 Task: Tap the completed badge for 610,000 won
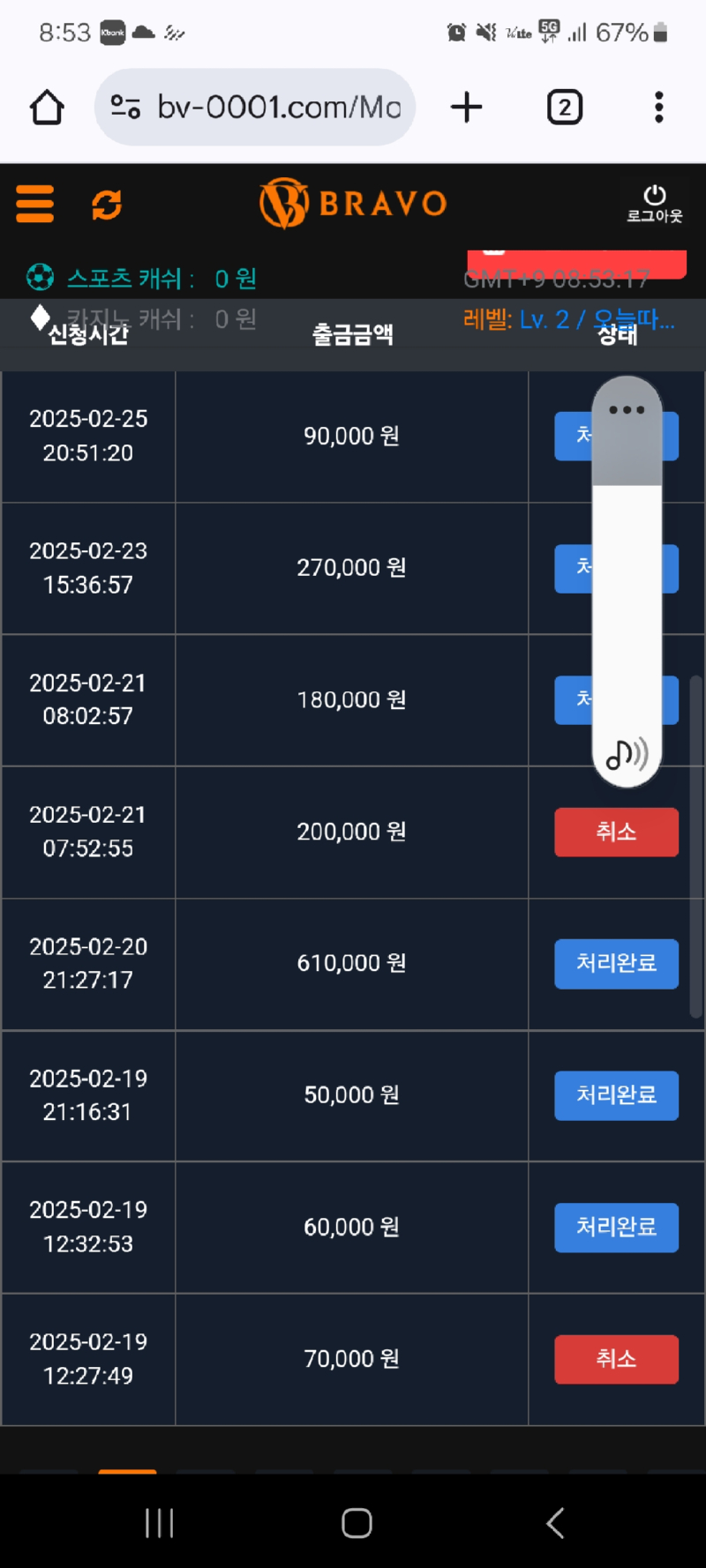coord(616,964)
